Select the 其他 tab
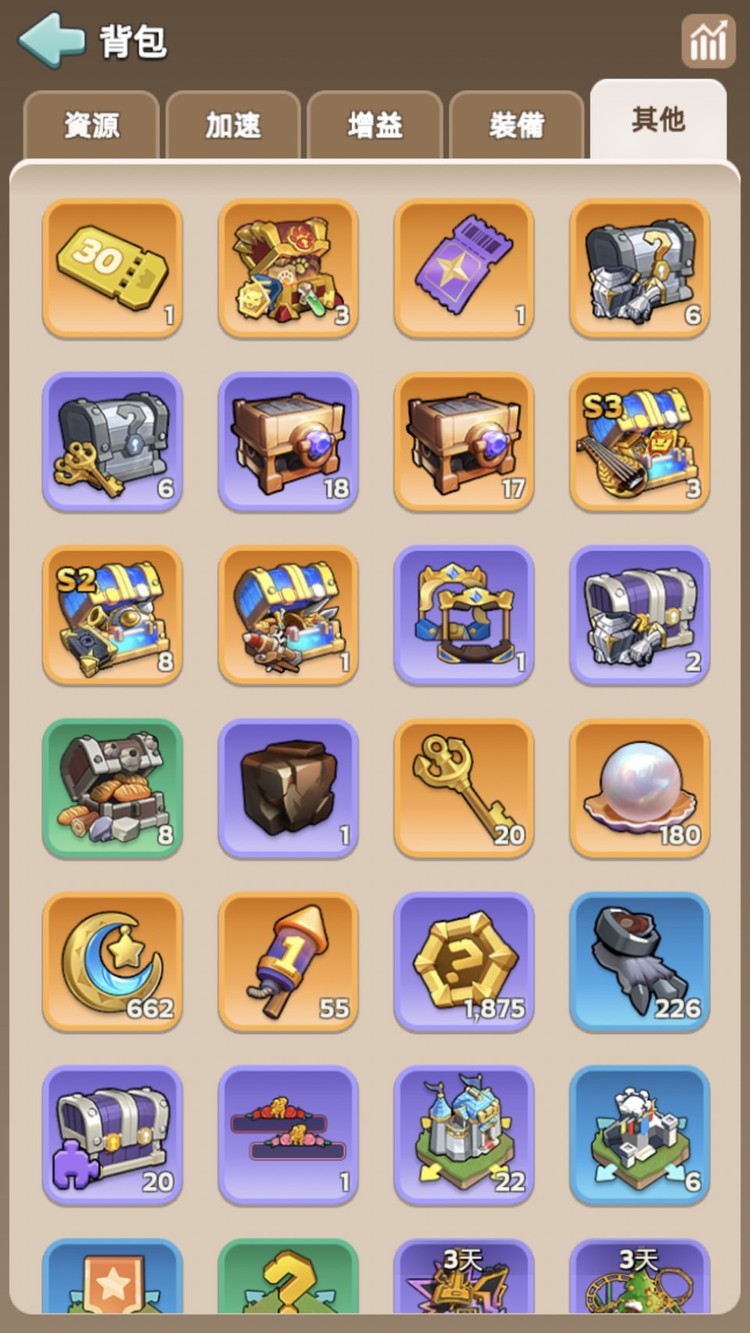 coord(658,120)
